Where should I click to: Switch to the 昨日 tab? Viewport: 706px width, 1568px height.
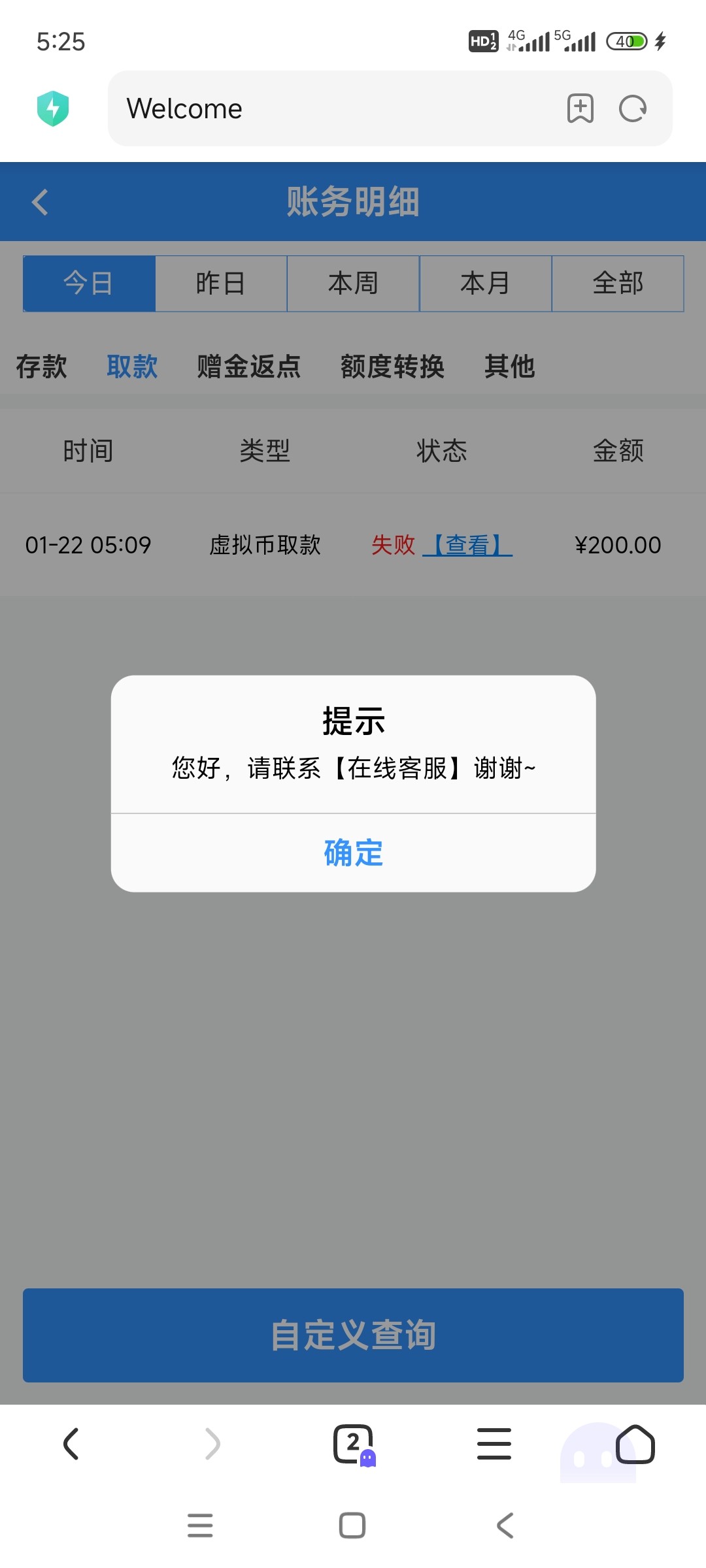click(x=220, y=283)
